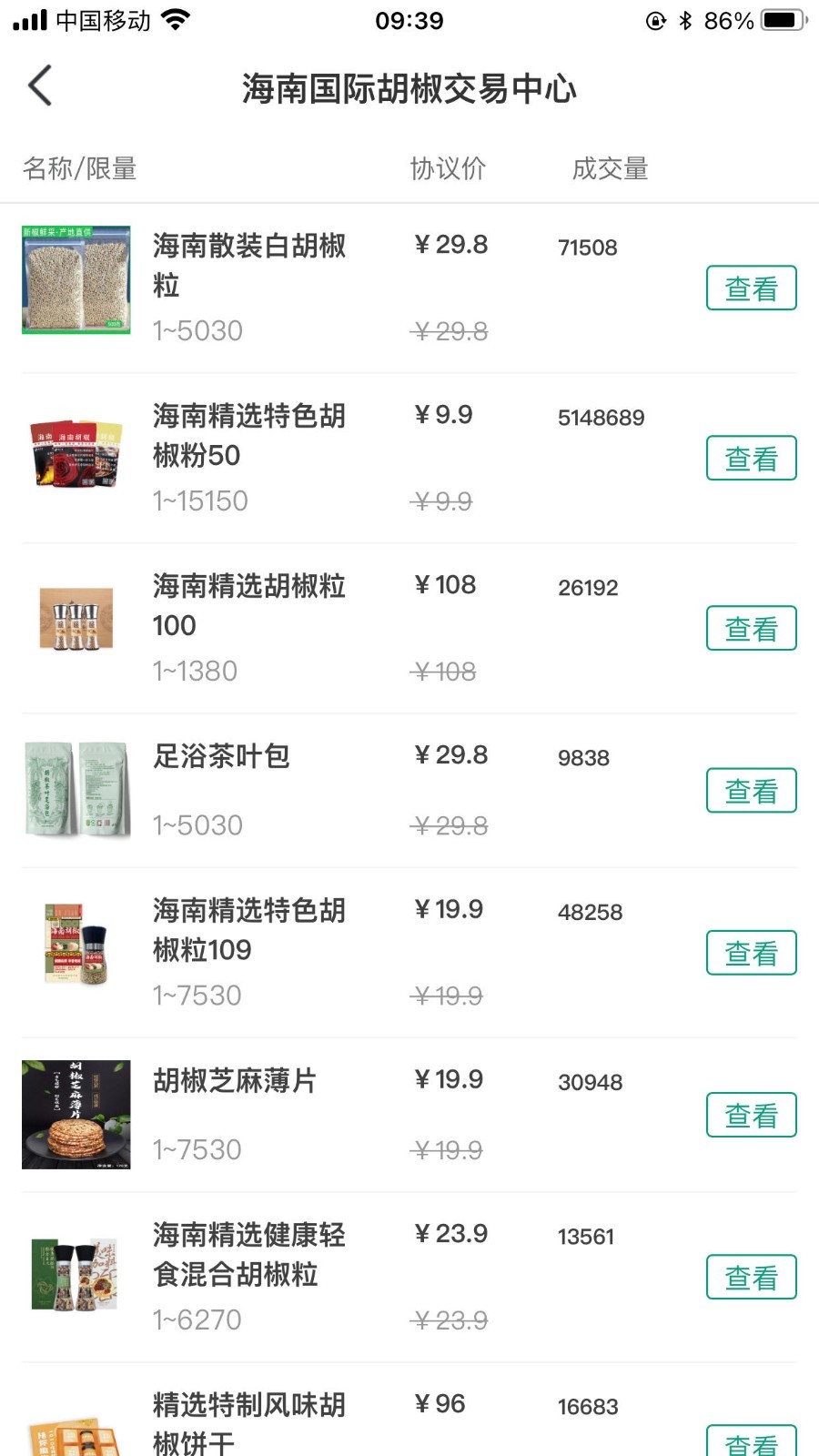Image resolution: width=819 pixels, height=1456 pixels.
Task: Tap the 查看 button for 海南散装白胡椒粒
Action: coord(751,288)
